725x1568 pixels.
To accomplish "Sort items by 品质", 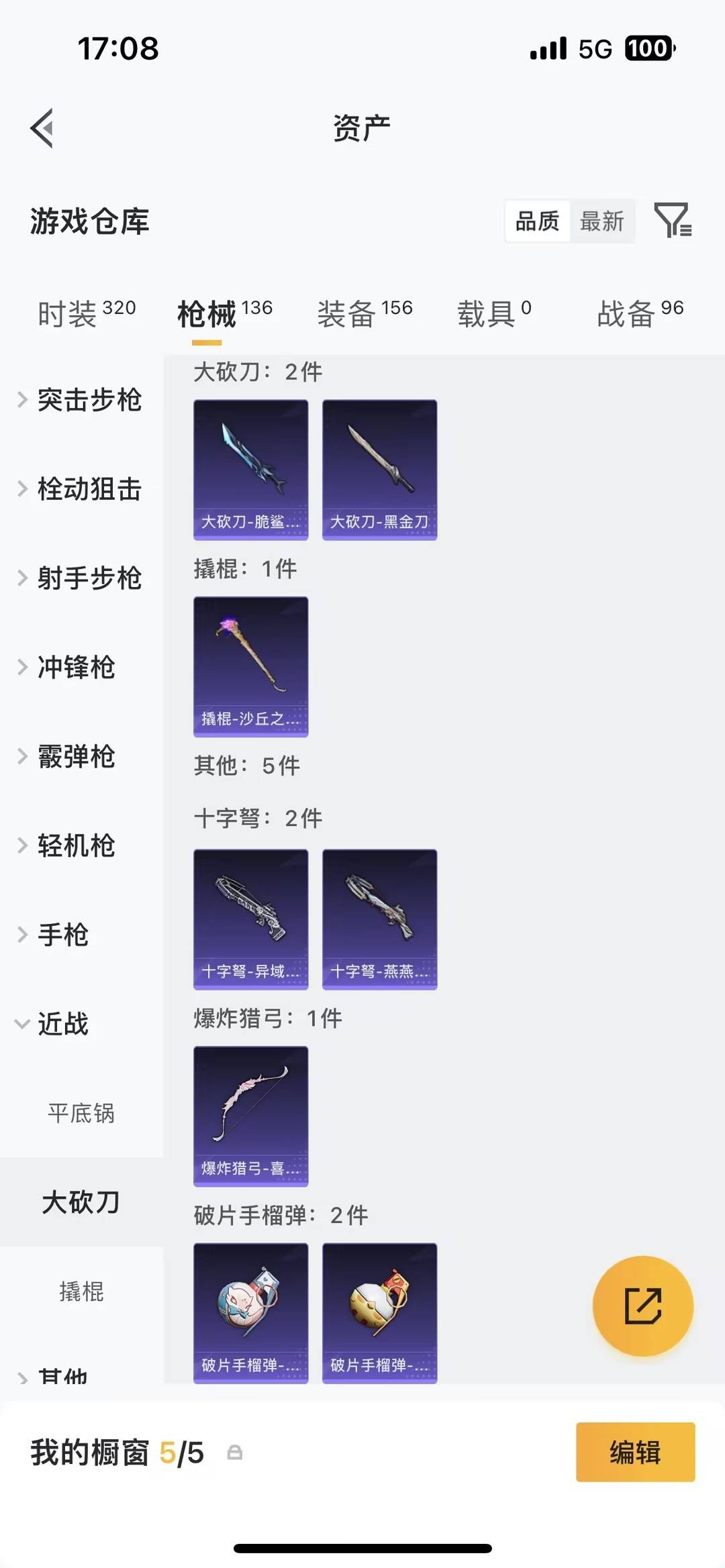I will 536,221.
